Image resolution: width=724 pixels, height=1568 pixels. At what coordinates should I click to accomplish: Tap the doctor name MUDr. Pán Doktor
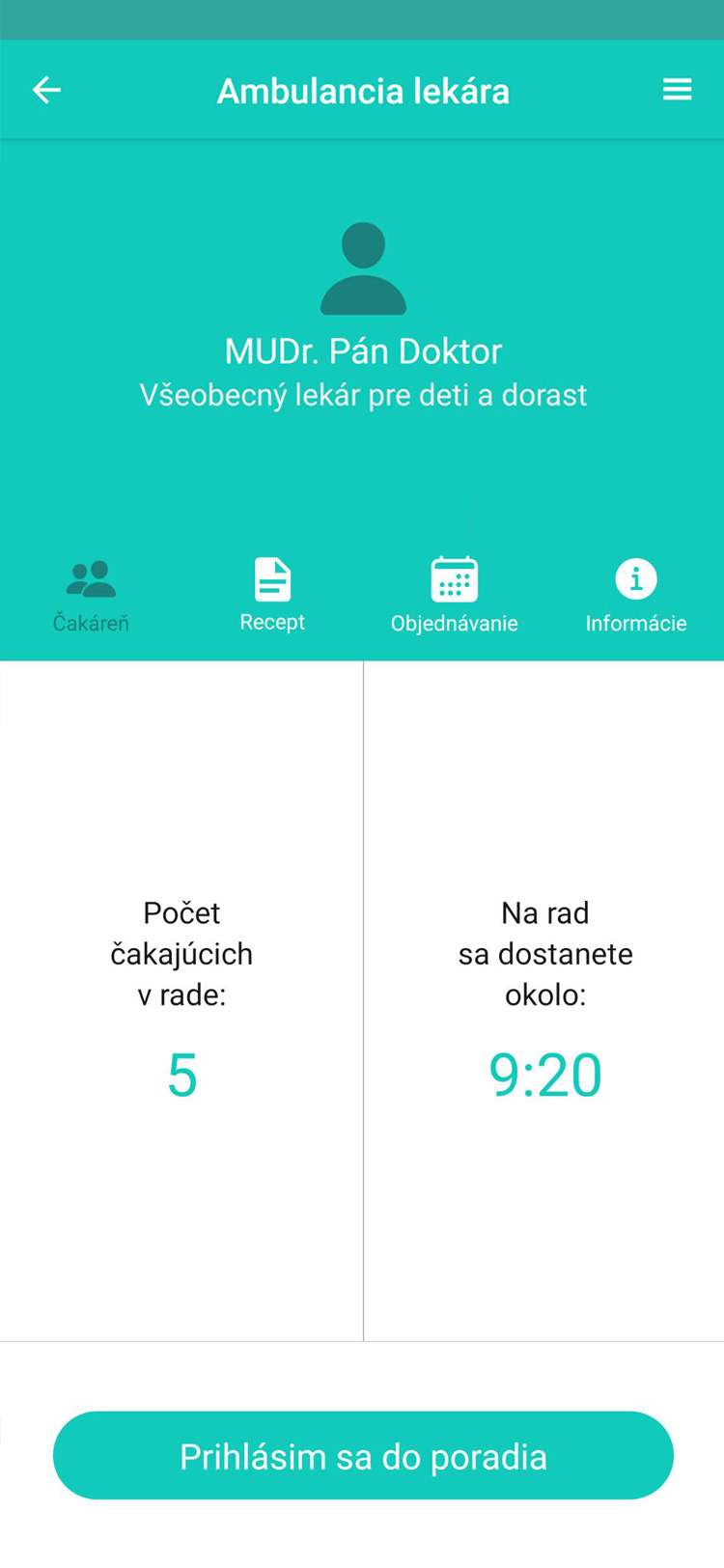(363, 350)
